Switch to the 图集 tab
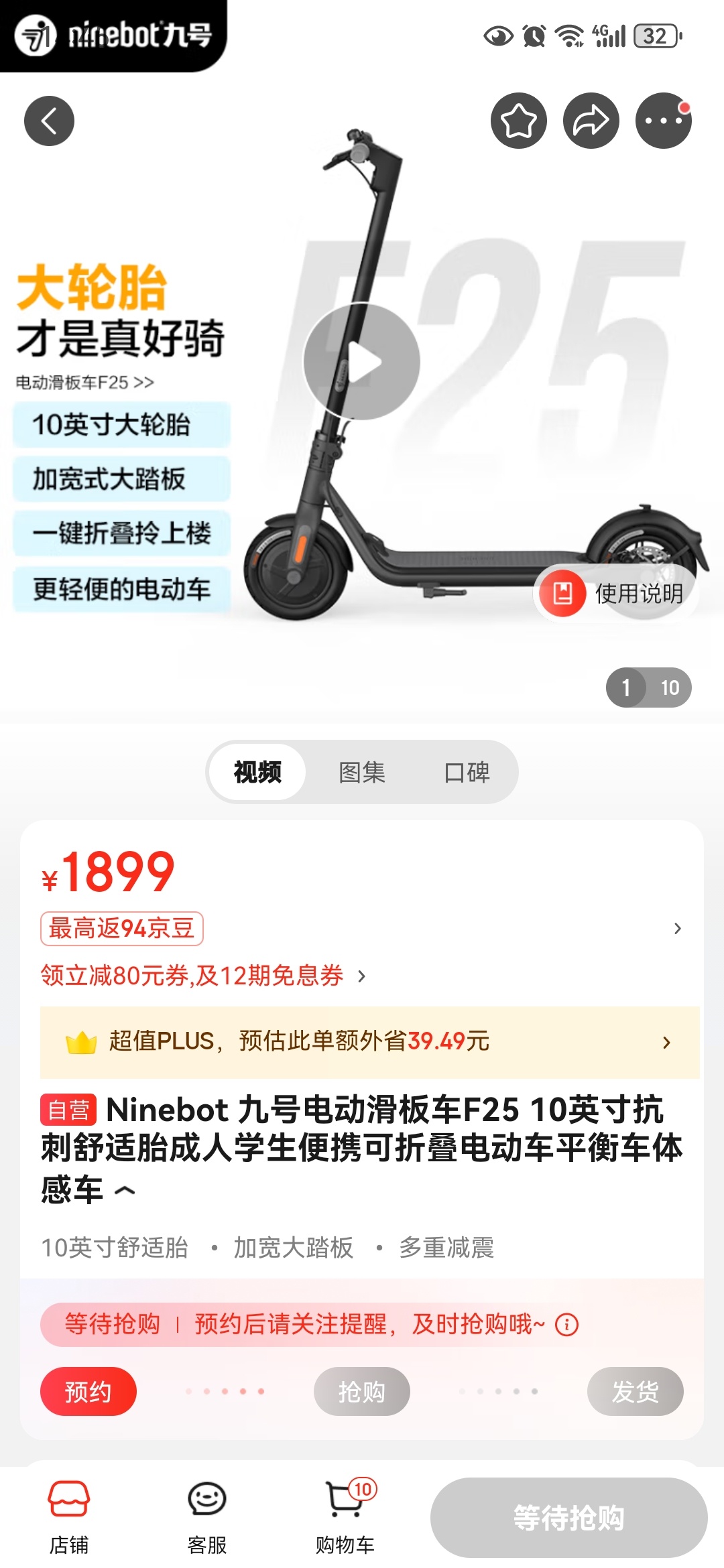Viewport: 724px width, 1568px height. point(362,772)
